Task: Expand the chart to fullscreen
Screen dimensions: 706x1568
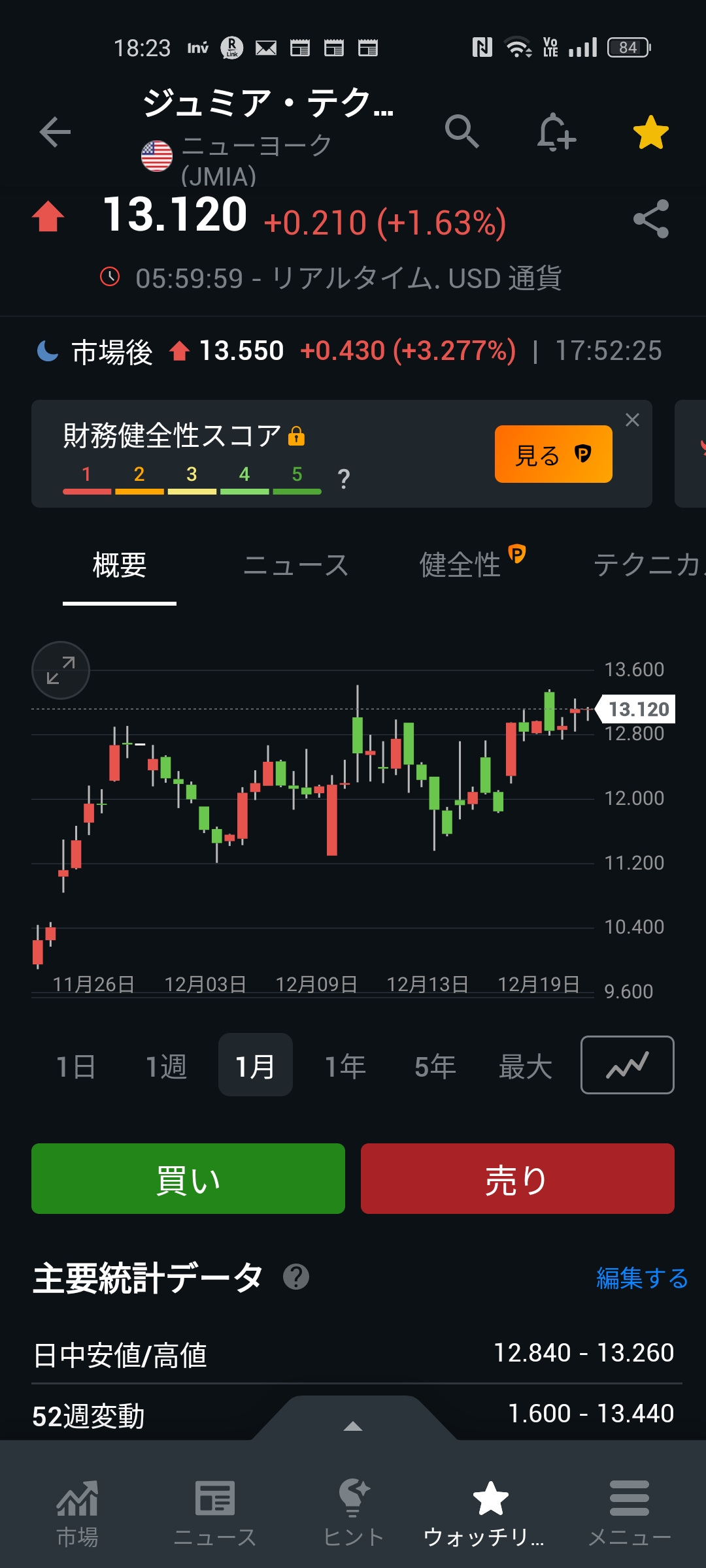Action: (x=61, y=670)
